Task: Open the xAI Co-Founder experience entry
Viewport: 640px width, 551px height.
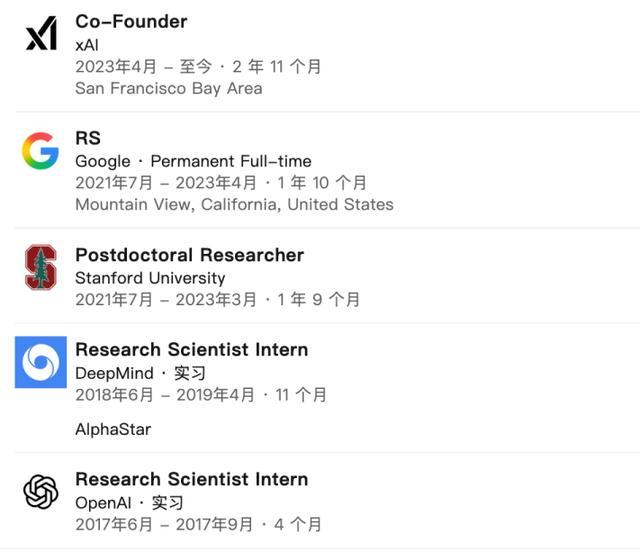Action: (x=131, y=21)
